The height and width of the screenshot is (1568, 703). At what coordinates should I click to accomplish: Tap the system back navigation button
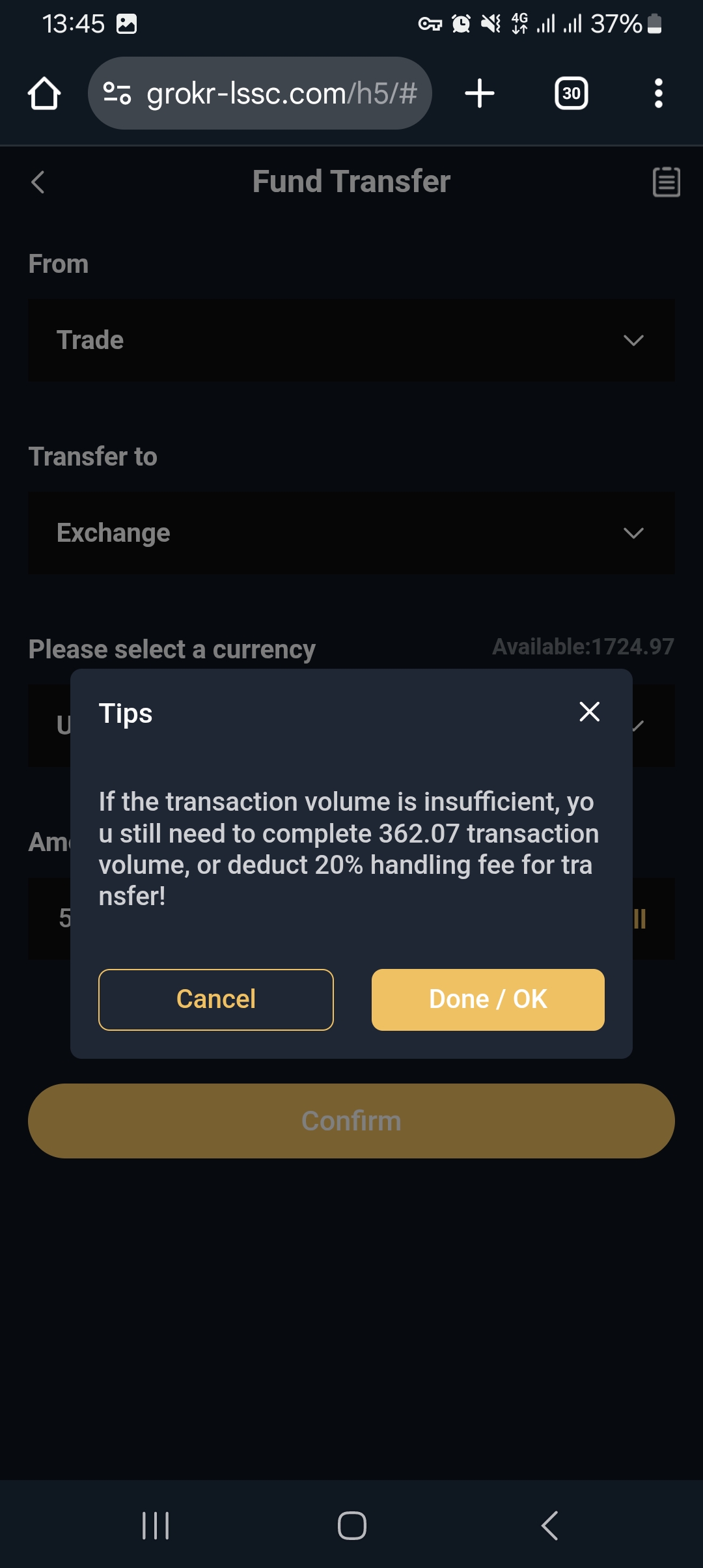(x=549, y=1525)
